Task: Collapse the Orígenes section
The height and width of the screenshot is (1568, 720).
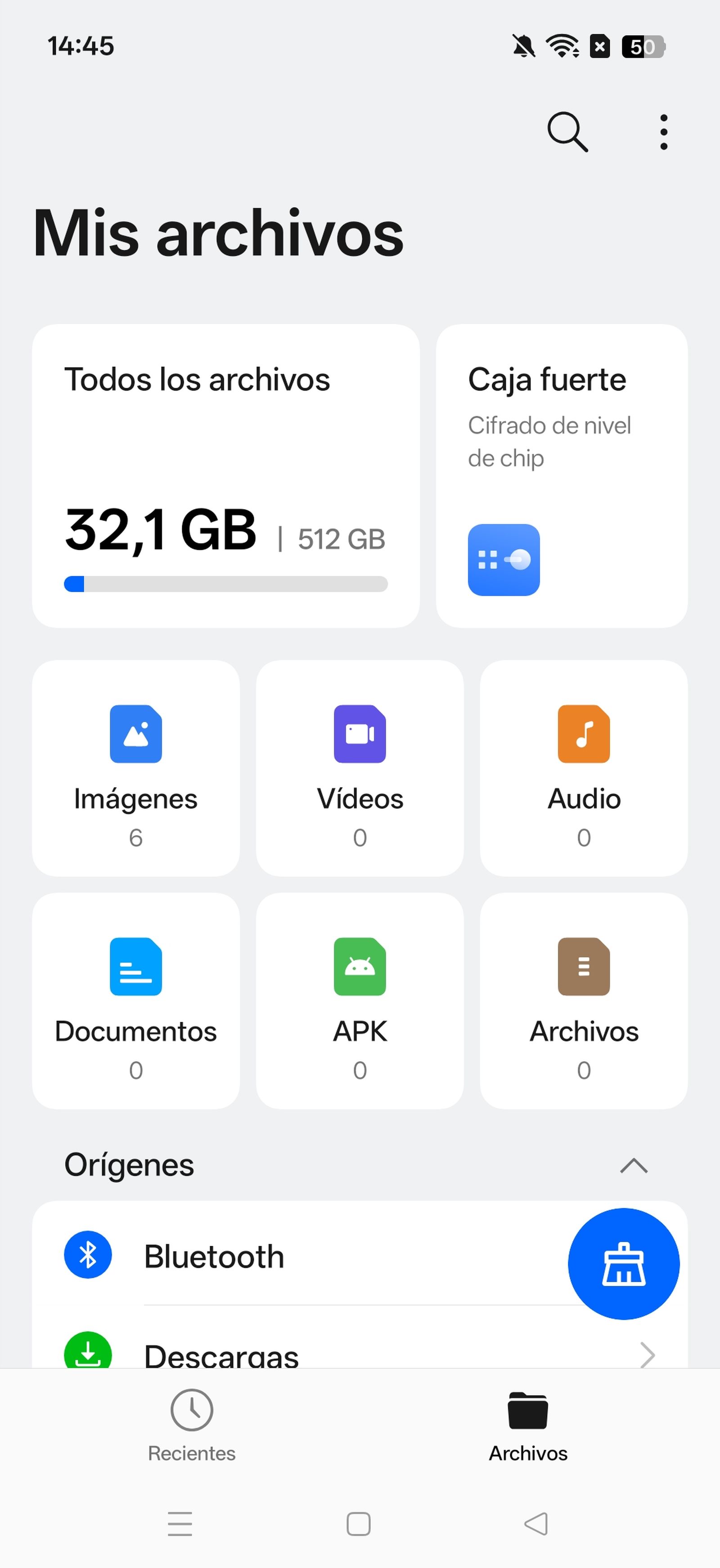Action: 635,1166
